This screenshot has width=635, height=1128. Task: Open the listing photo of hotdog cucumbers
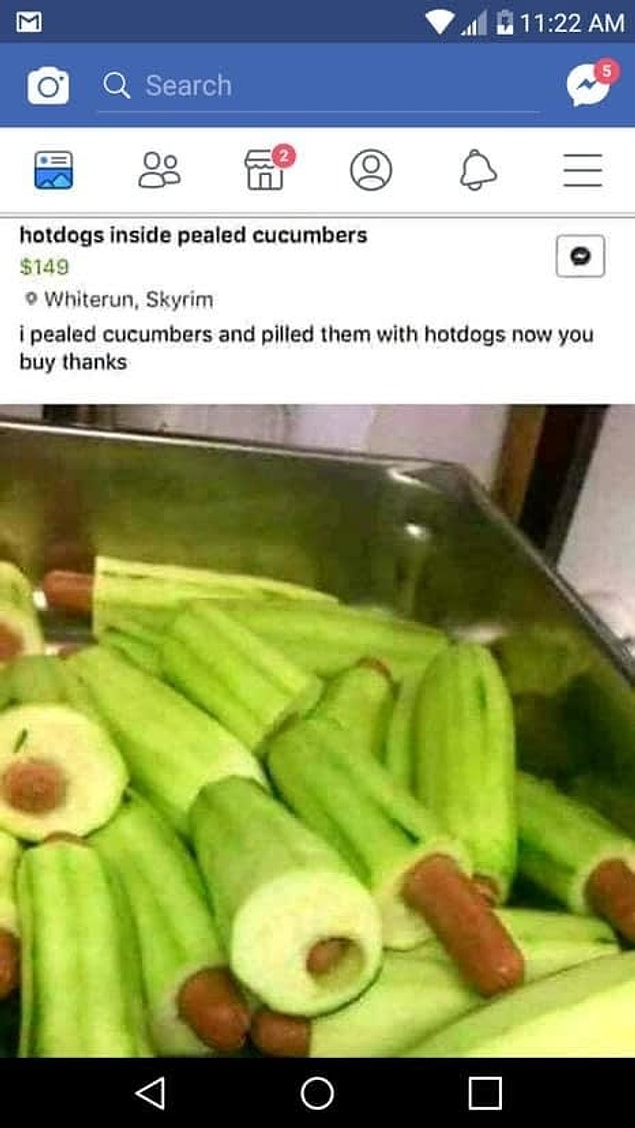point(317,730)
